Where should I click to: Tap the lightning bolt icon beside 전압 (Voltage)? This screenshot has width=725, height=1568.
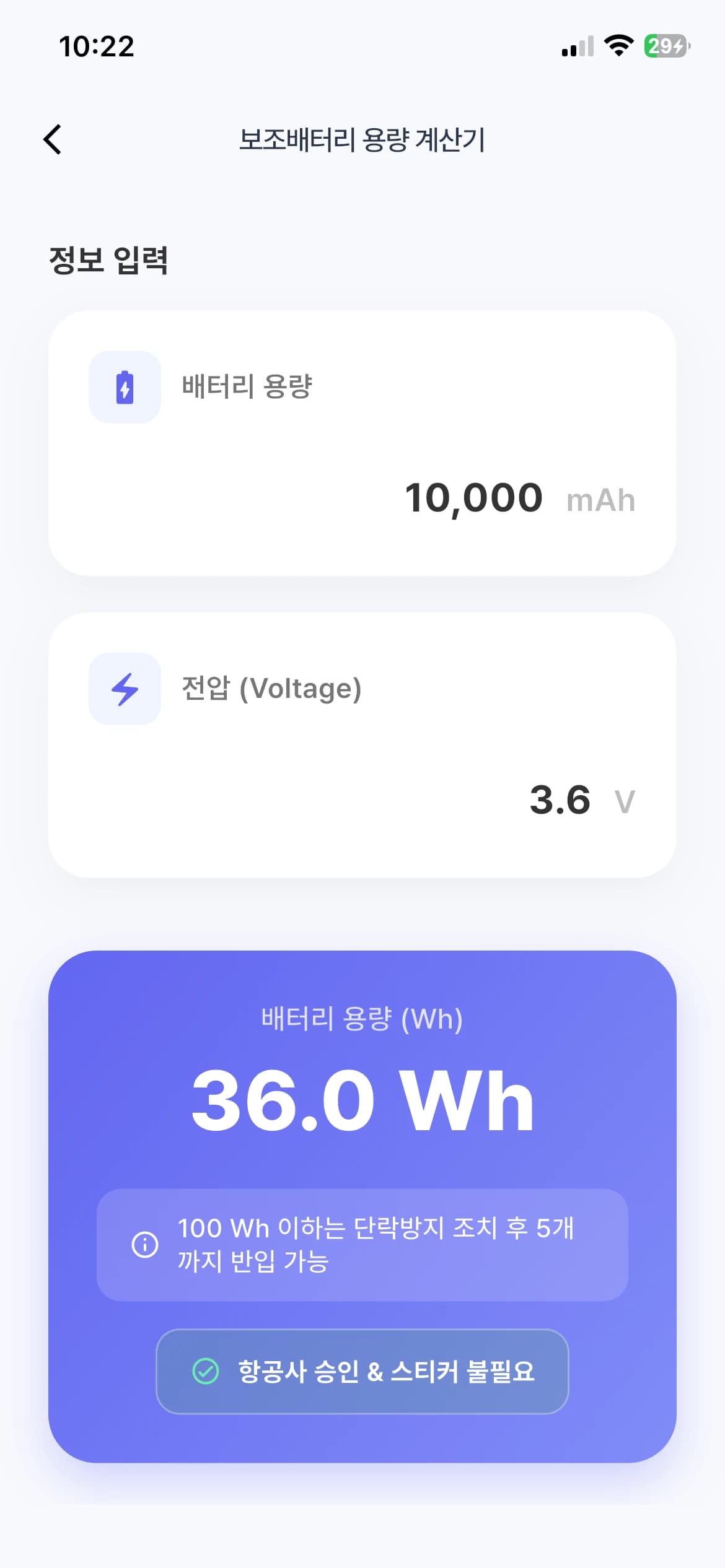pos(125,689)
